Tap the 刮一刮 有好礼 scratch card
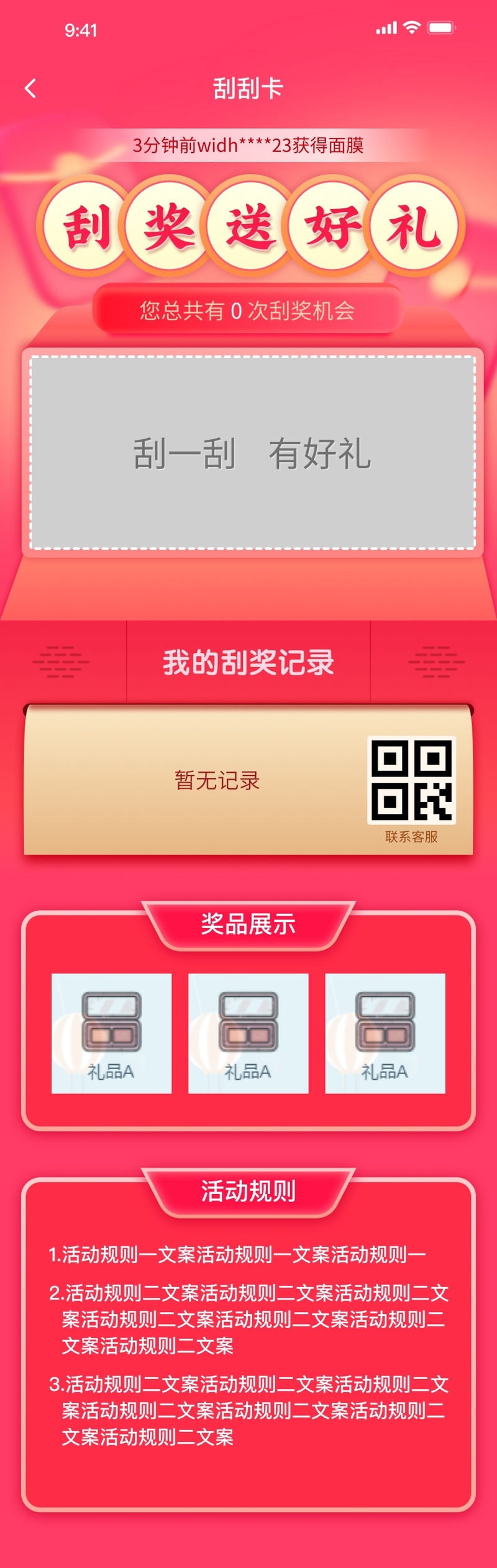 [x=252, y=453]
